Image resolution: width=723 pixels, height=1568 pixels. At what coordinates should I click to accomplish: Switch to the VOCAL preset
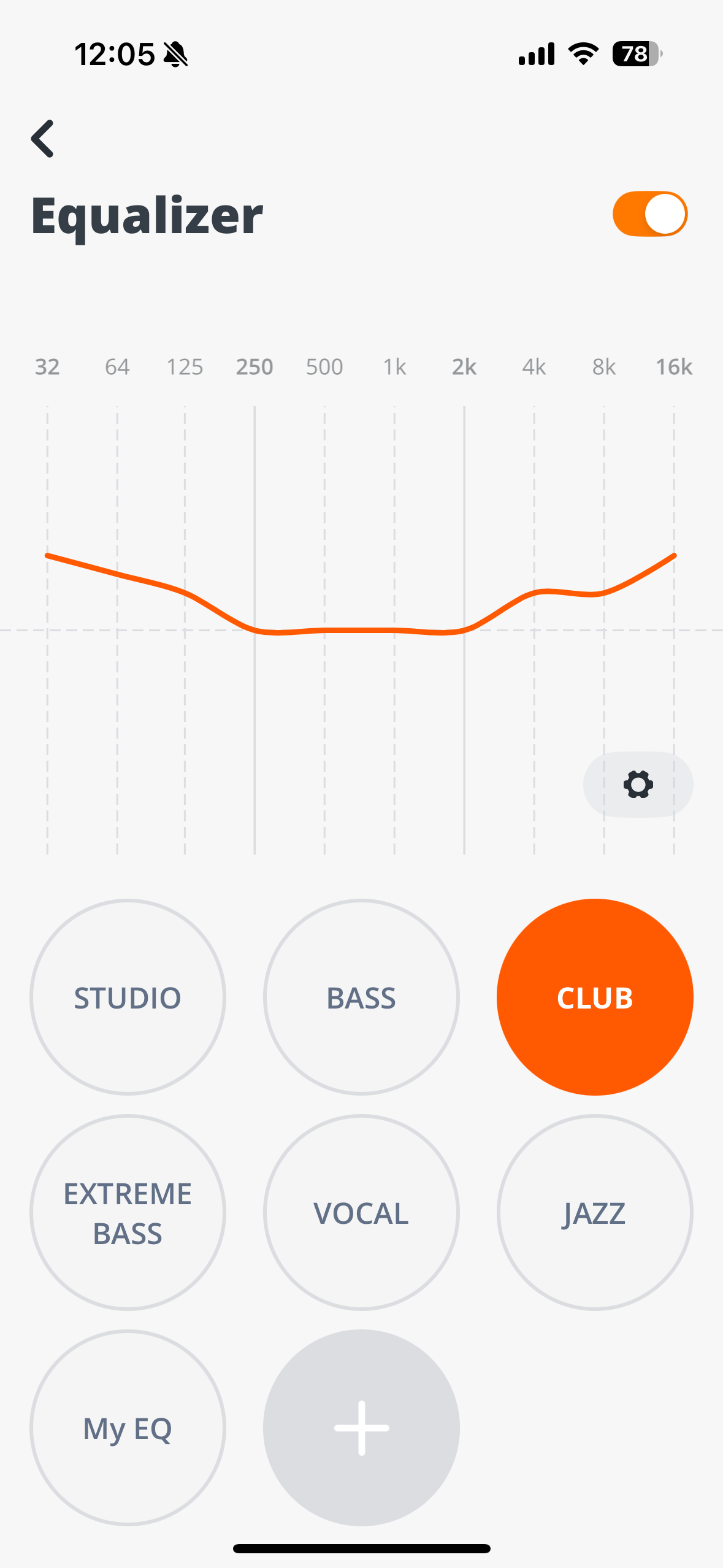361,1213
